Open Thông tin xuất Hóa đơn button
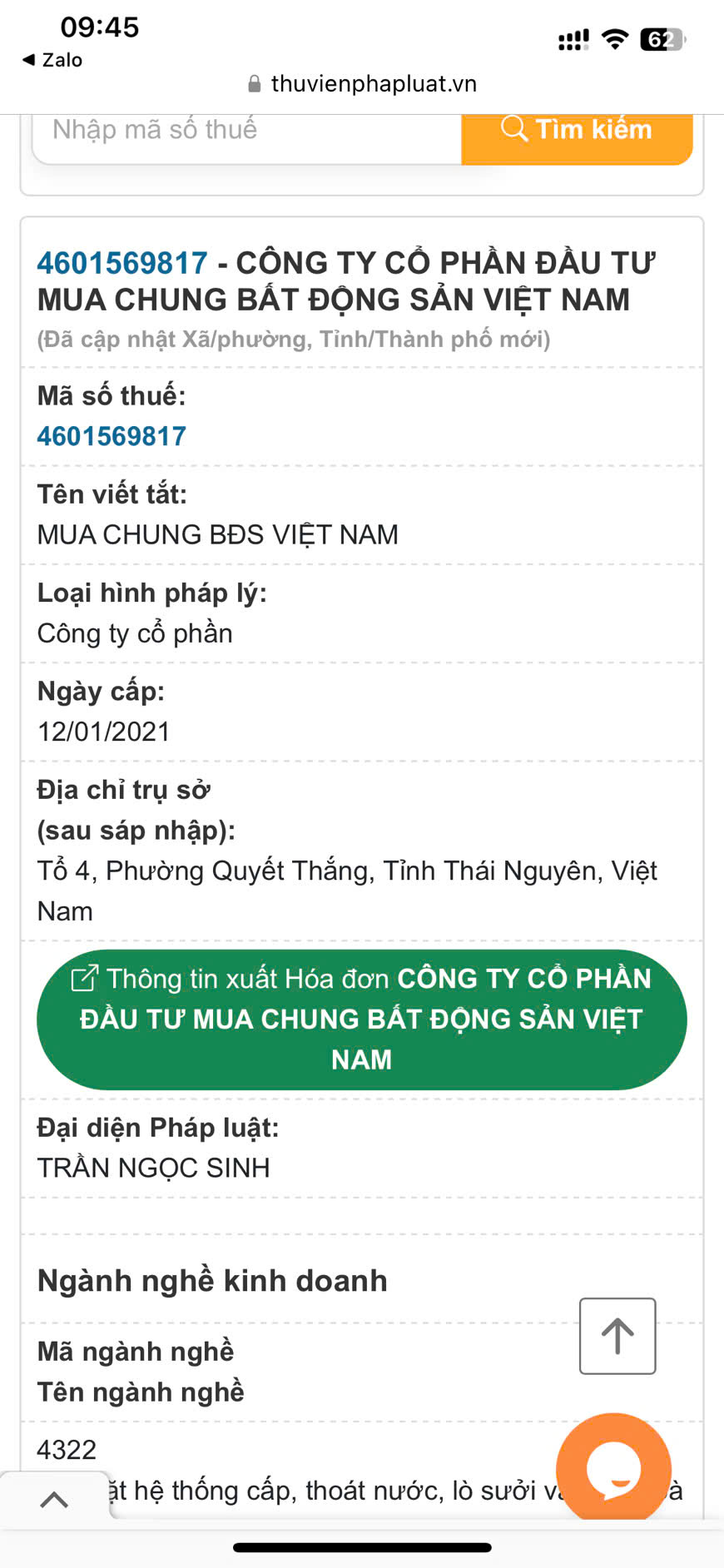 click(x=361, y=1019)
